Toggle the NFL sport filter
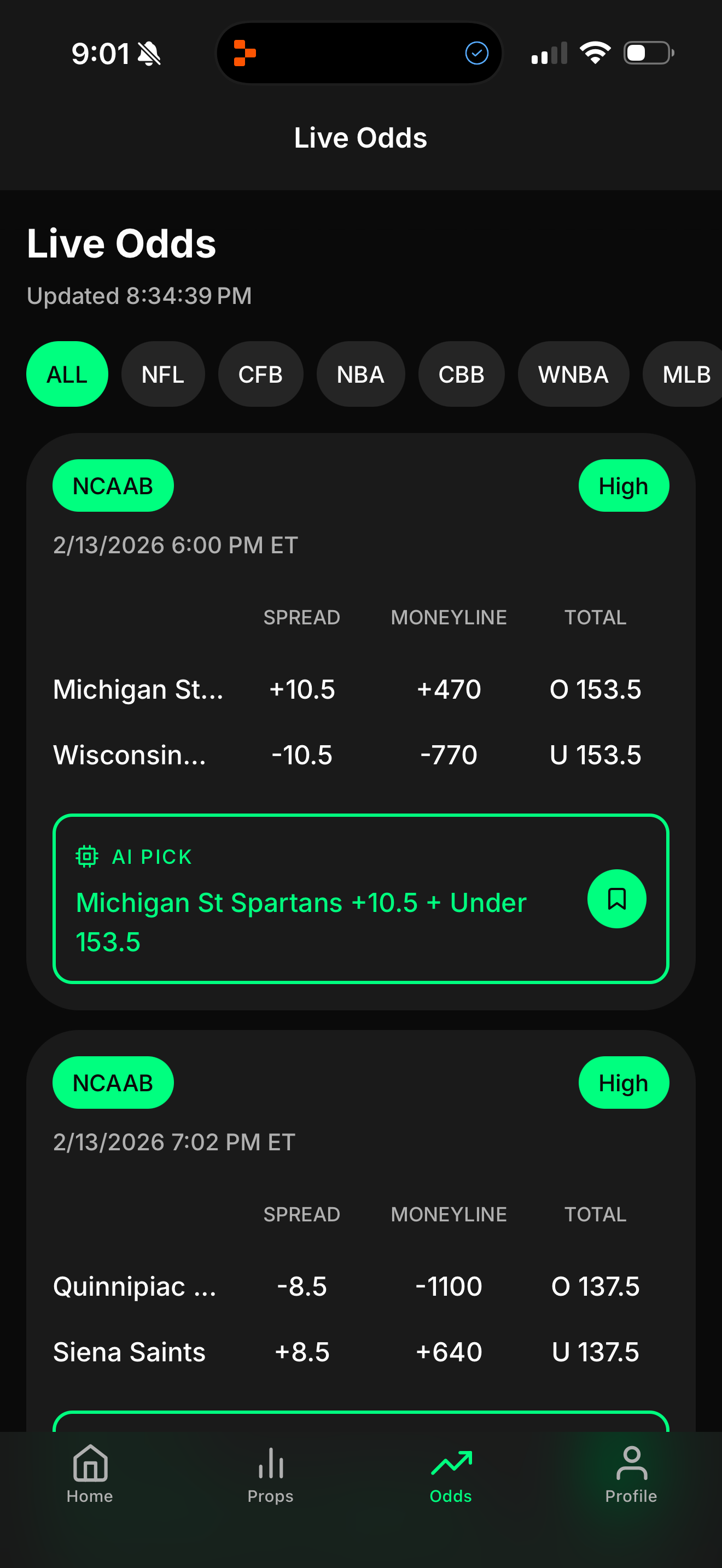This screenshot has height=1568, width=722. pyautogui.click(x=162, y=374)
